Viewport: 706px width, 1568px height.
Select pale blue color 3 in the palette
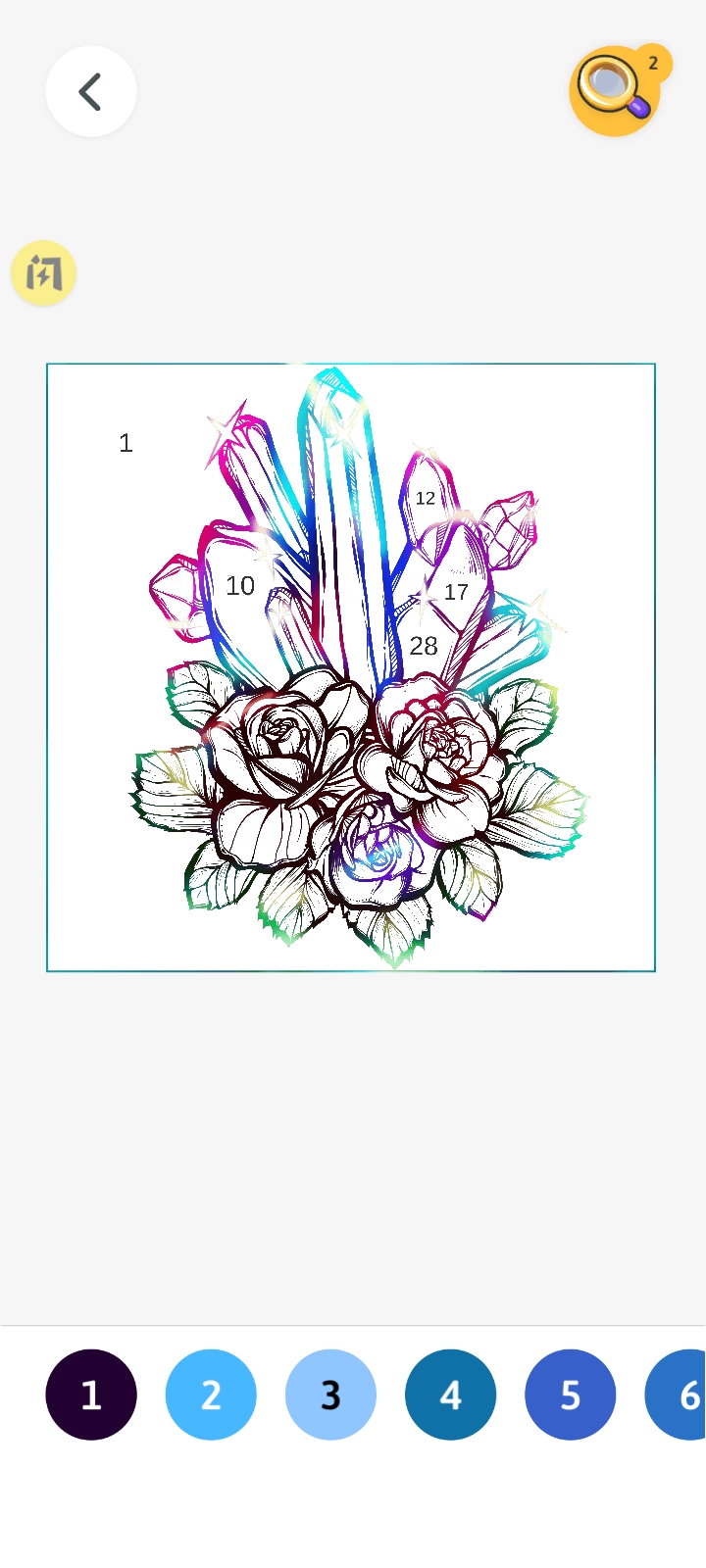click(x=330, y=1395)
